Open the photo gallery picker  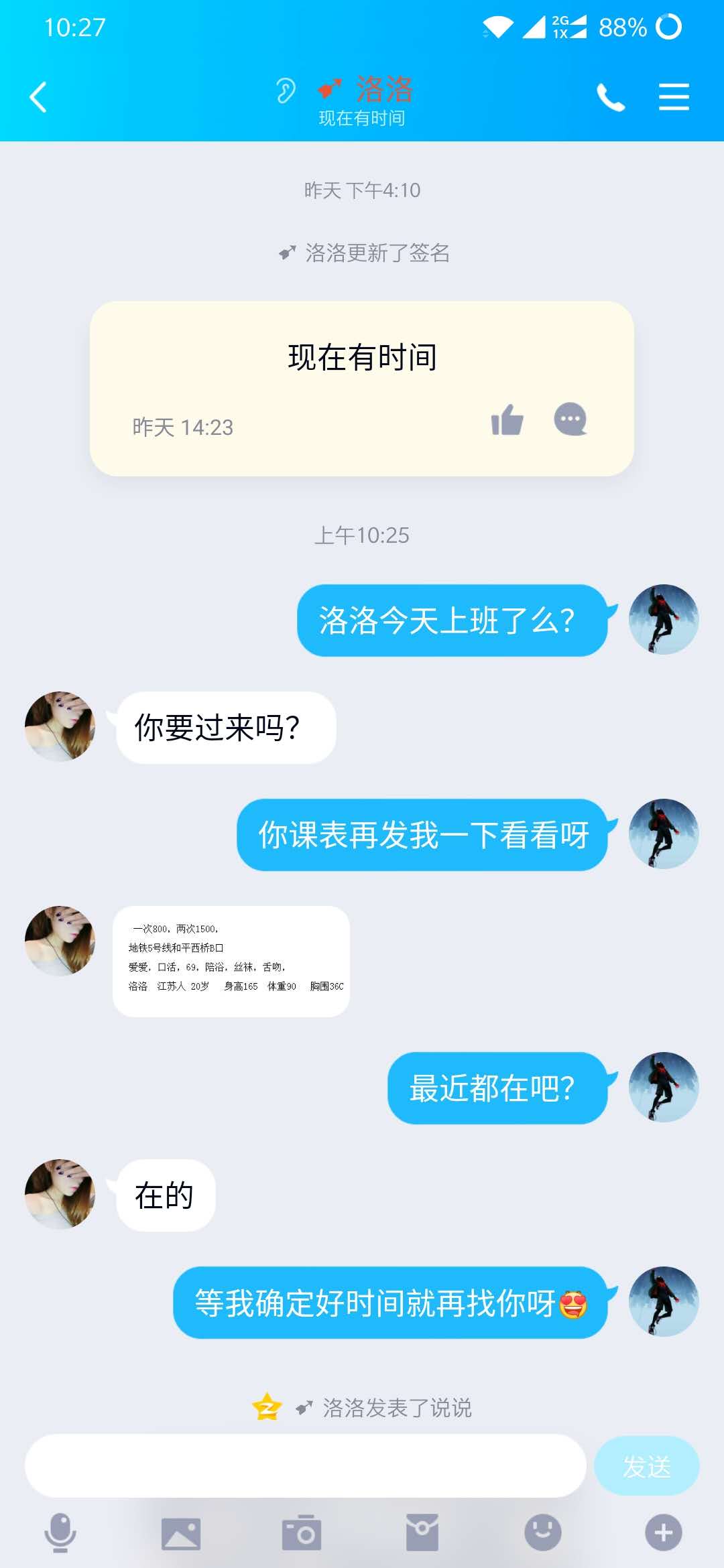[x=181, y=1533]
